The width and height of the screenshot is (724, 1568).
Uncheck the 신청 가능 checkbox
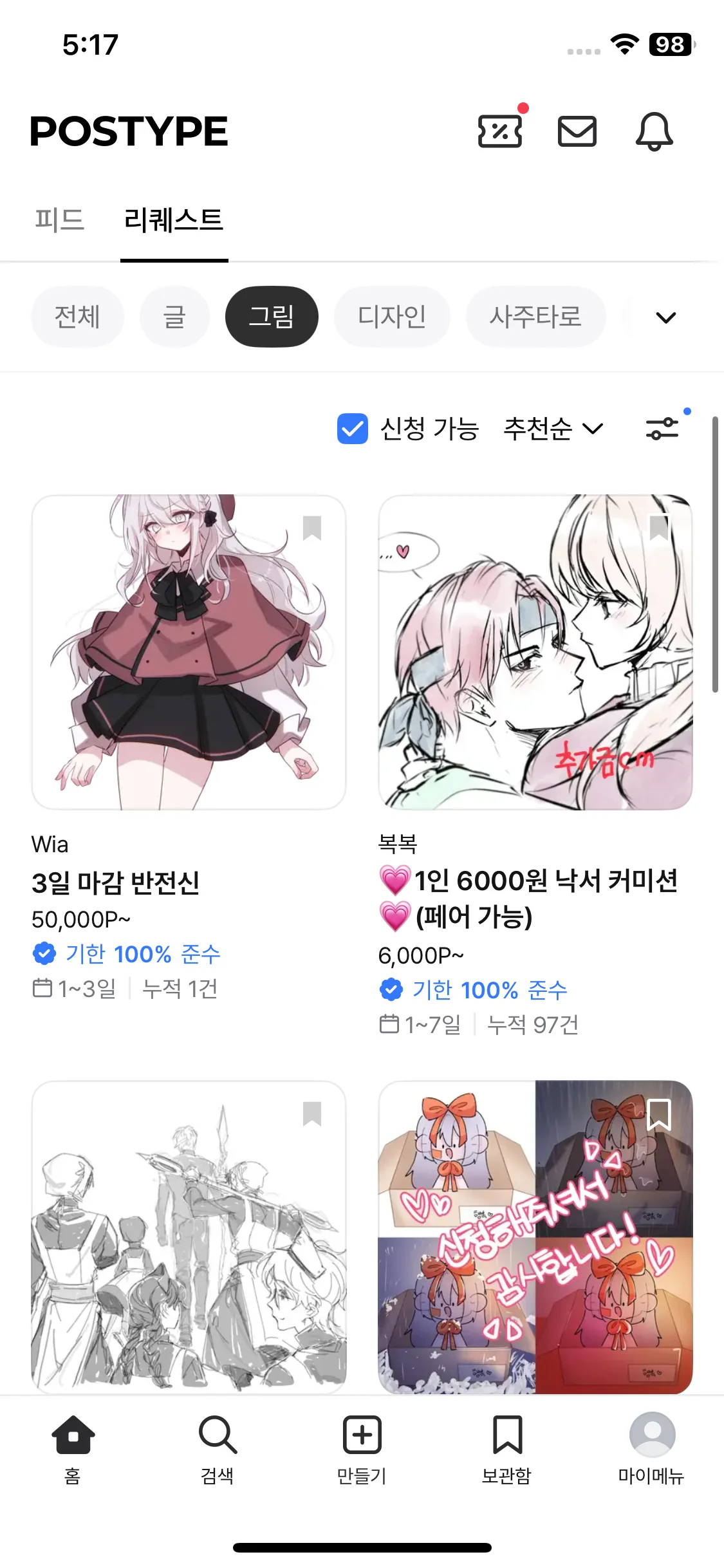point(353,429)
